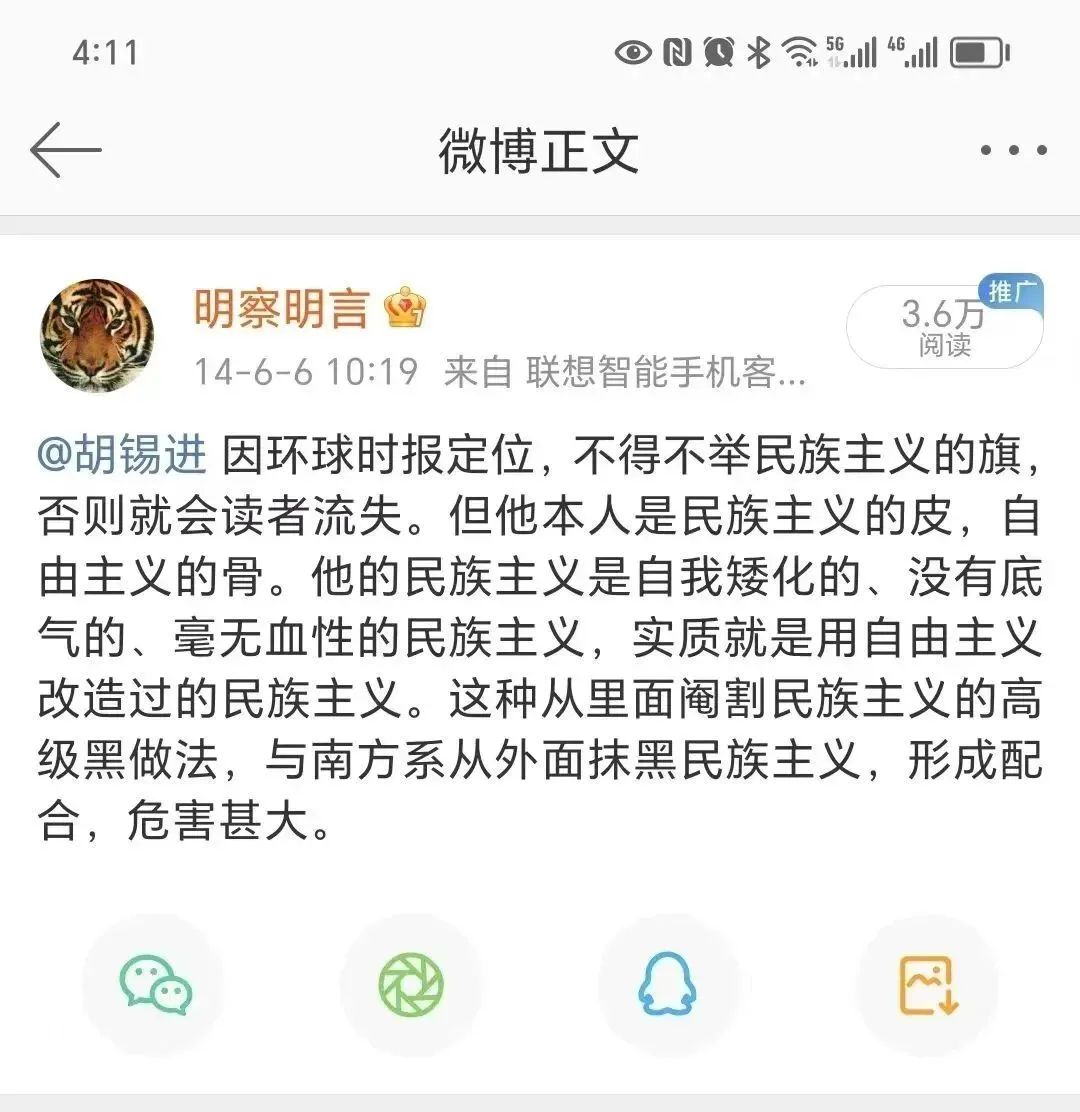The image size is (1080, 1112).
Task: Tap the 3.6万 阅读 promote button
Action: [x=943, y=327]
